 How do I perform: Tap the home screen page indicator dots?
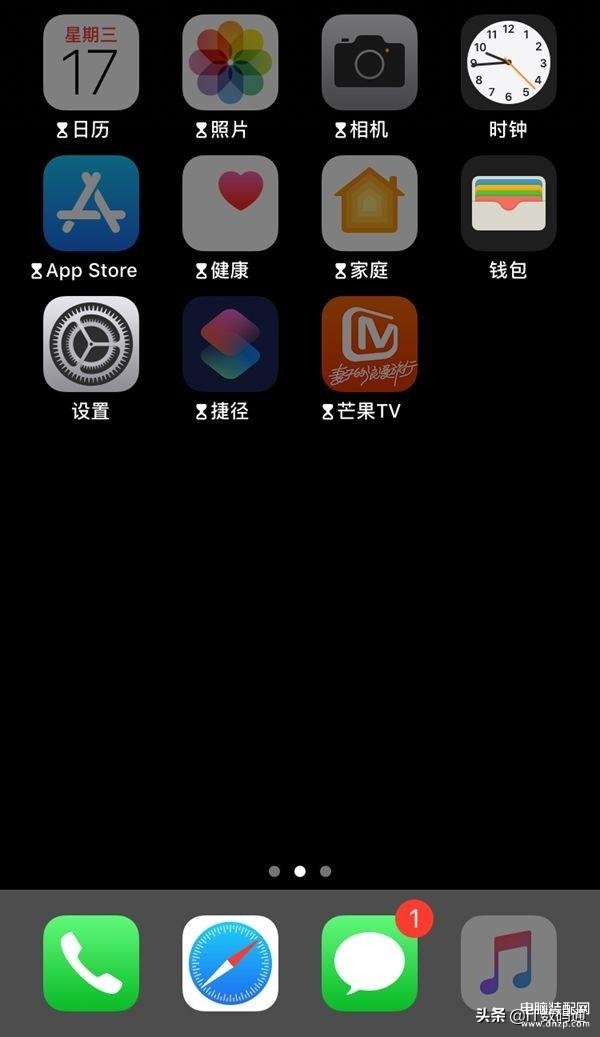click(300, 871)
